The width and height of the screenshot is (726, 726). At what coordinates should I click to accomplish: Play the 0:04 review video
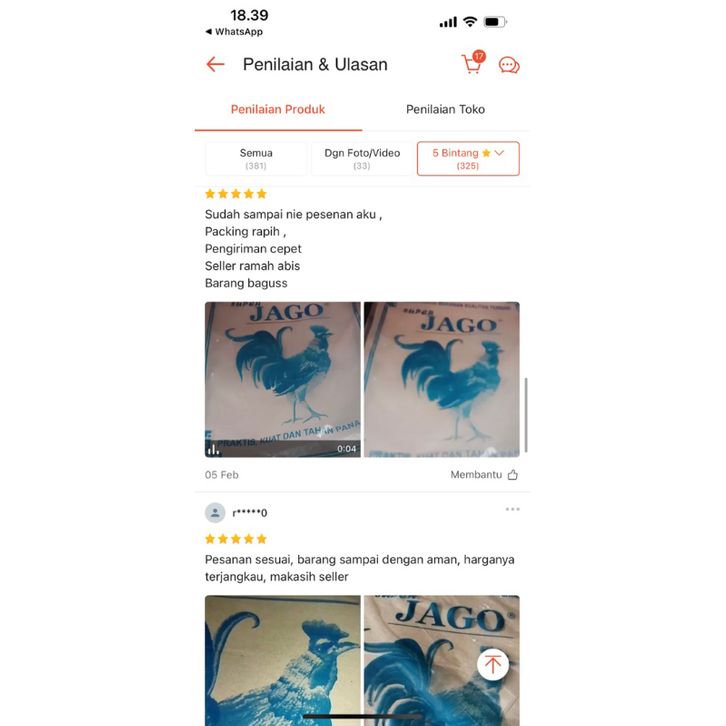[283, 380]
